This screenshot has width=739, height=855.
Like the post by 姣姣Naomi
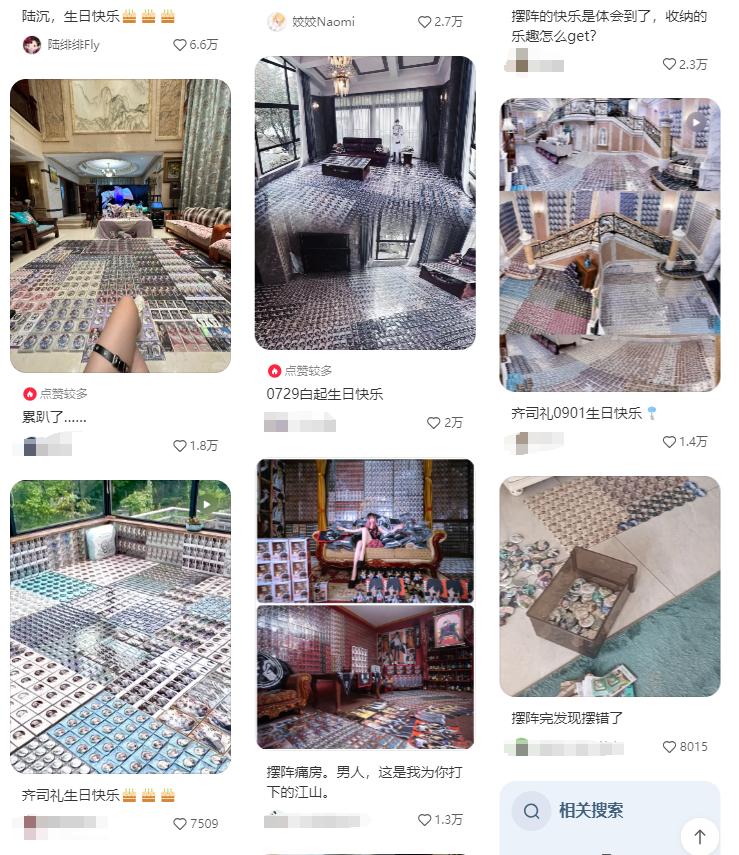(425, 22)
